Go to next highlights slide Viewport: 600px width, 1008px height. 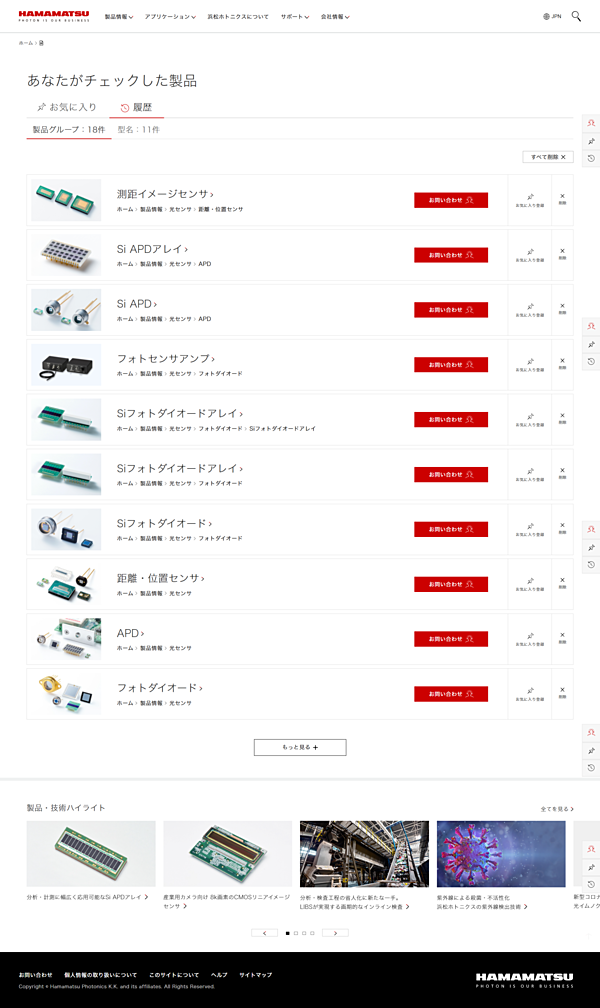point(335,932)
